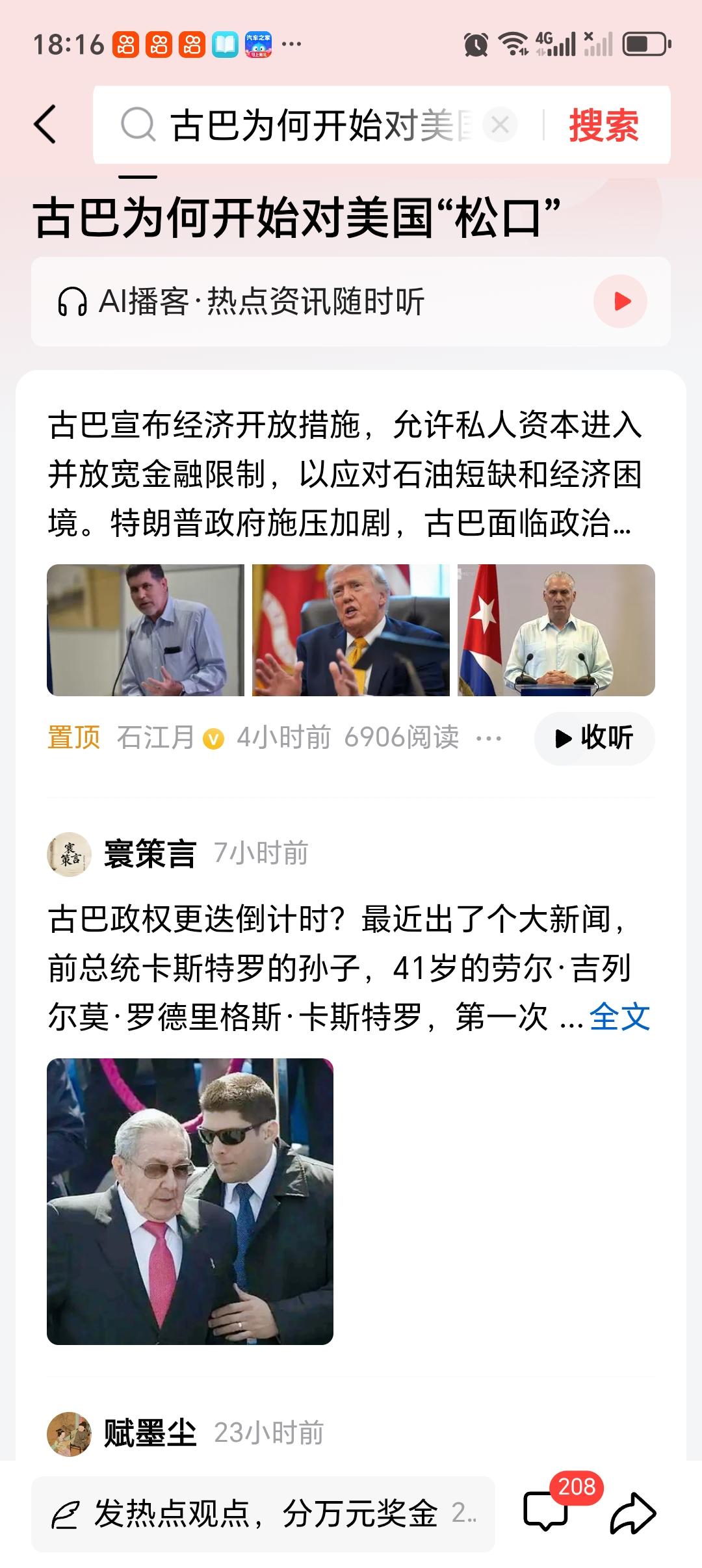Tap the headphones icon next to AI播客

73,300
